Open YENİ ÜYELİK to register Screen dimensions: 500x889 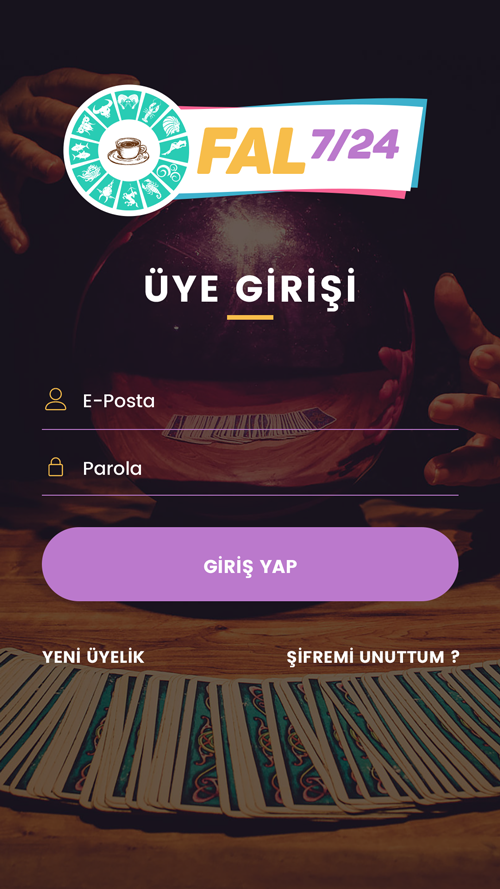pos(94,657)
